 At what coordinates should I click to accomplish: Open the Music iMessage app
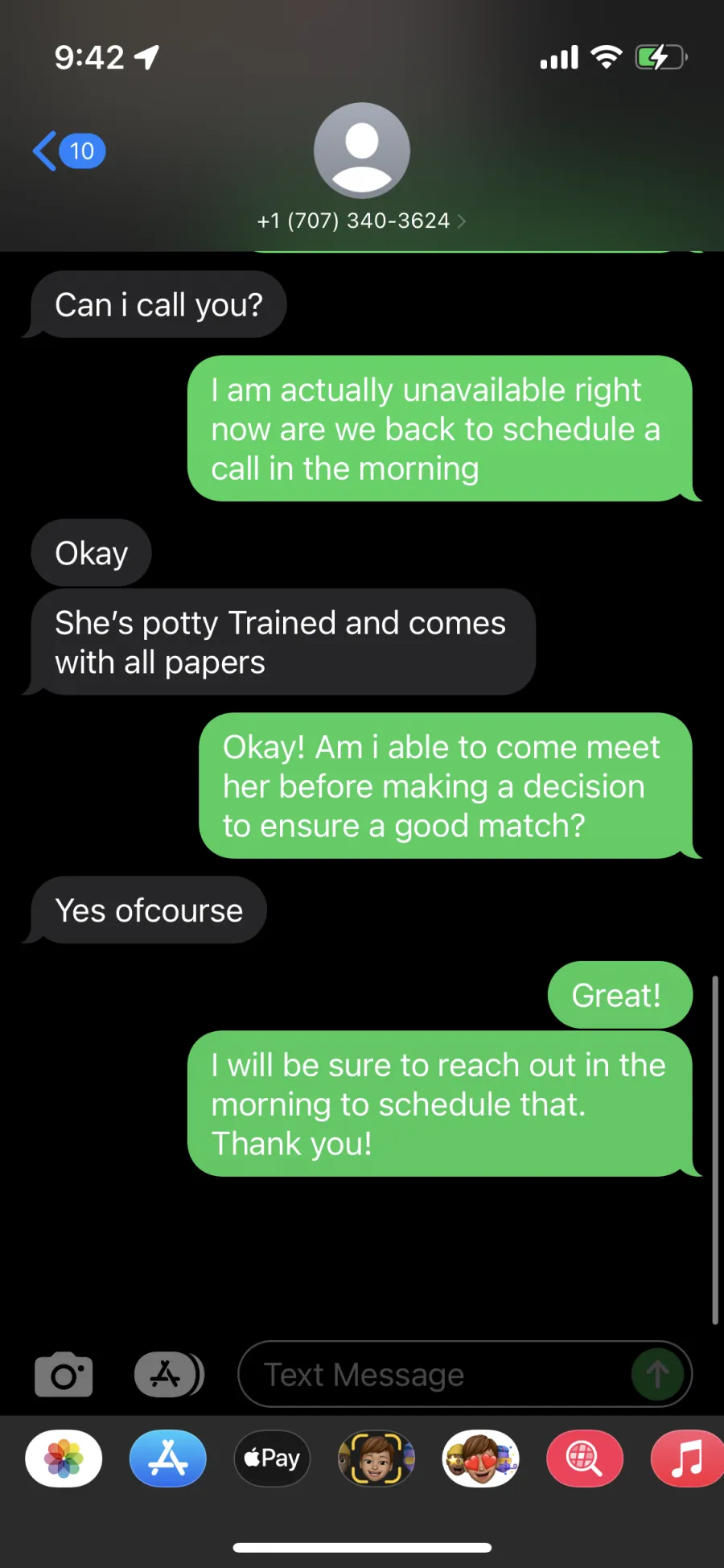coord(688,1459)
